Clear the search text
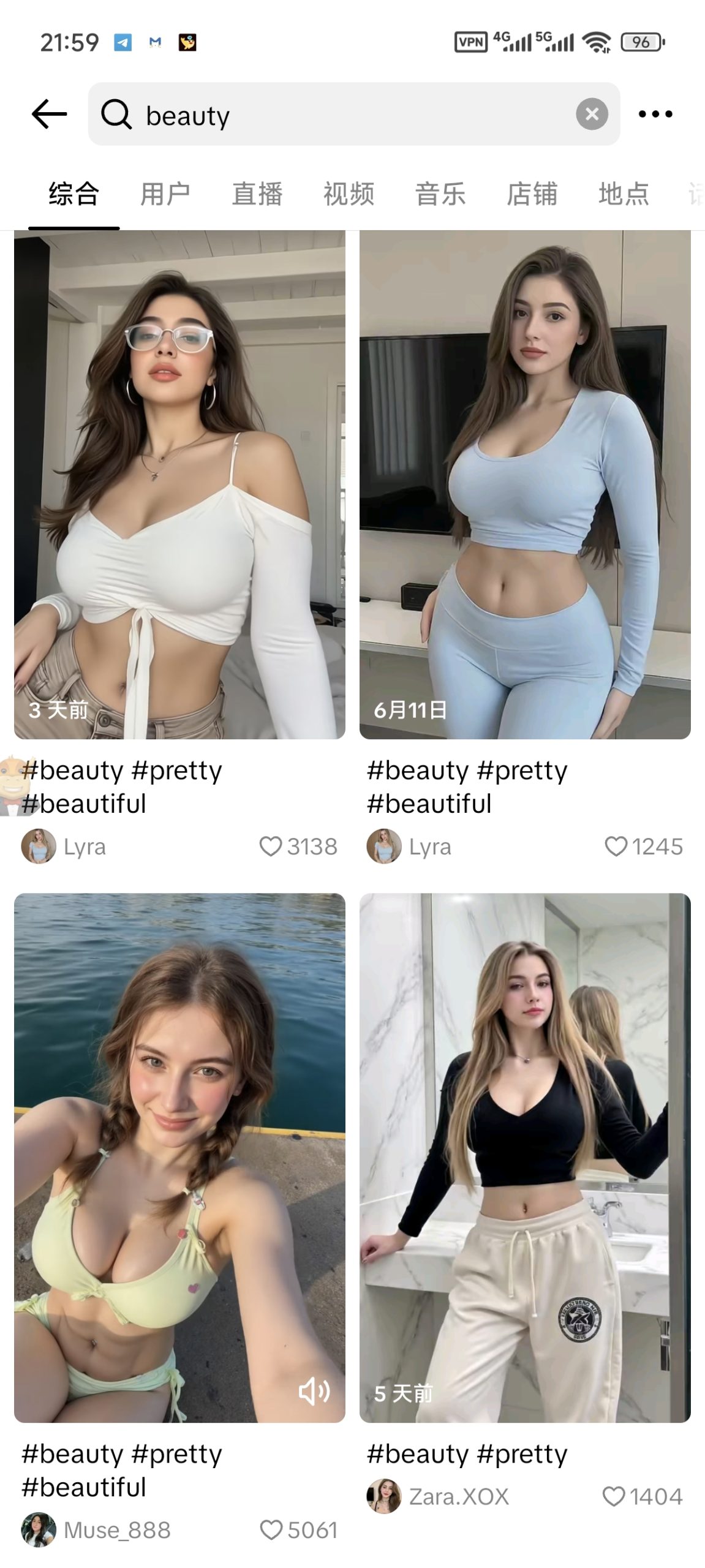The image size is (705, 1568). 592,114
